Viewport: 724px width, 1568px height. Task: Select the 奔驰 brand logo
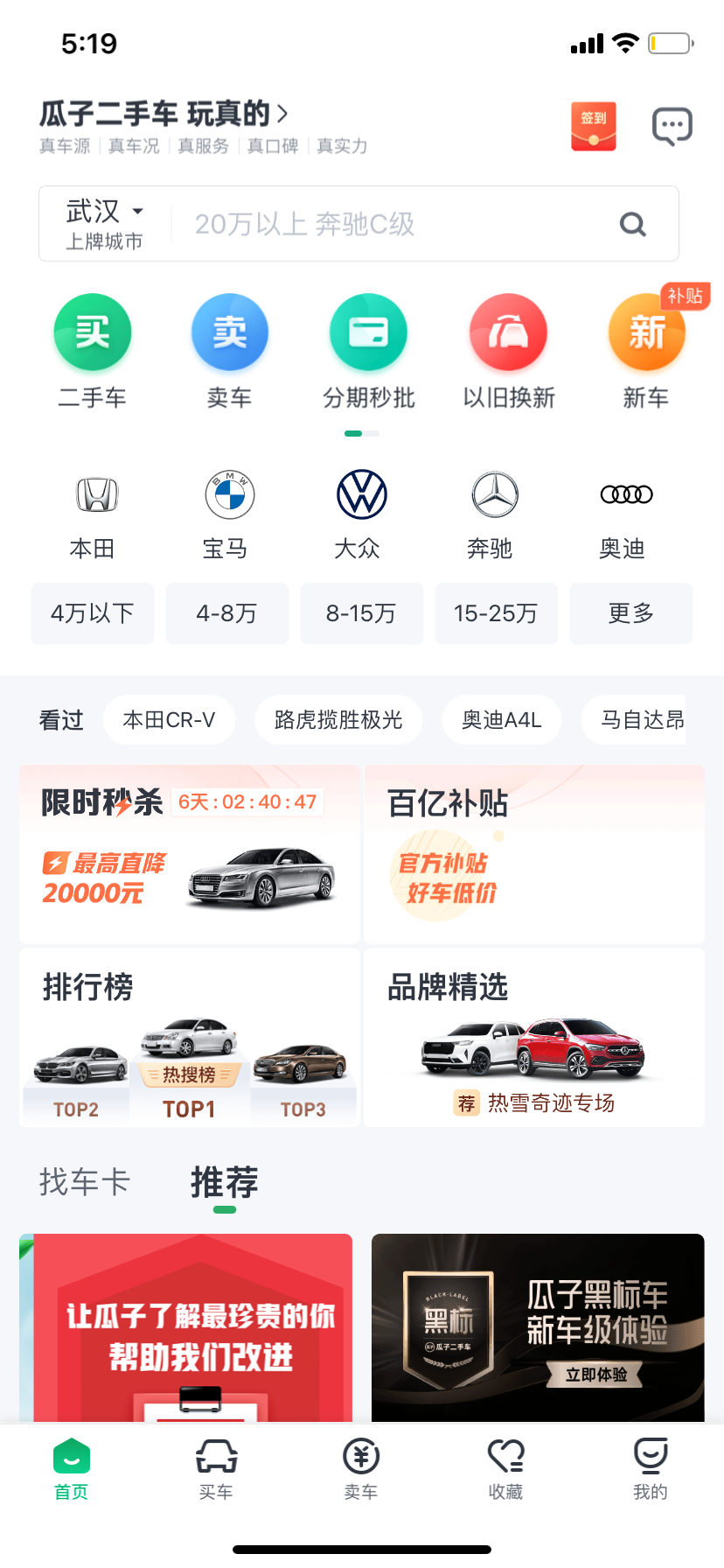click(x=493, y=493)
